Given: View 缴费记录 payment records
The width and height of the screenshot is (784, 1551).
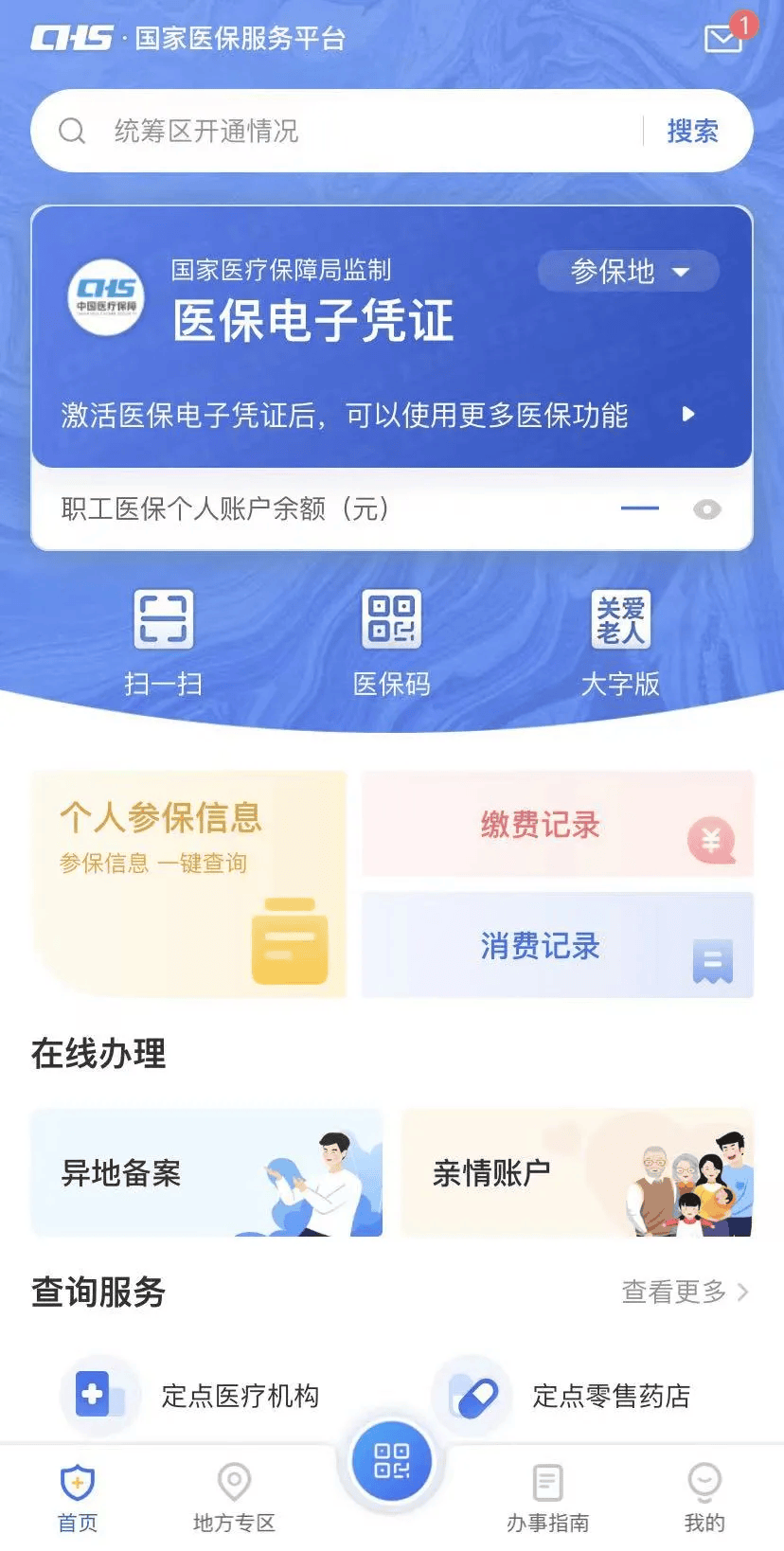Looking at the screenshot, I should click(x=557, y=824).
